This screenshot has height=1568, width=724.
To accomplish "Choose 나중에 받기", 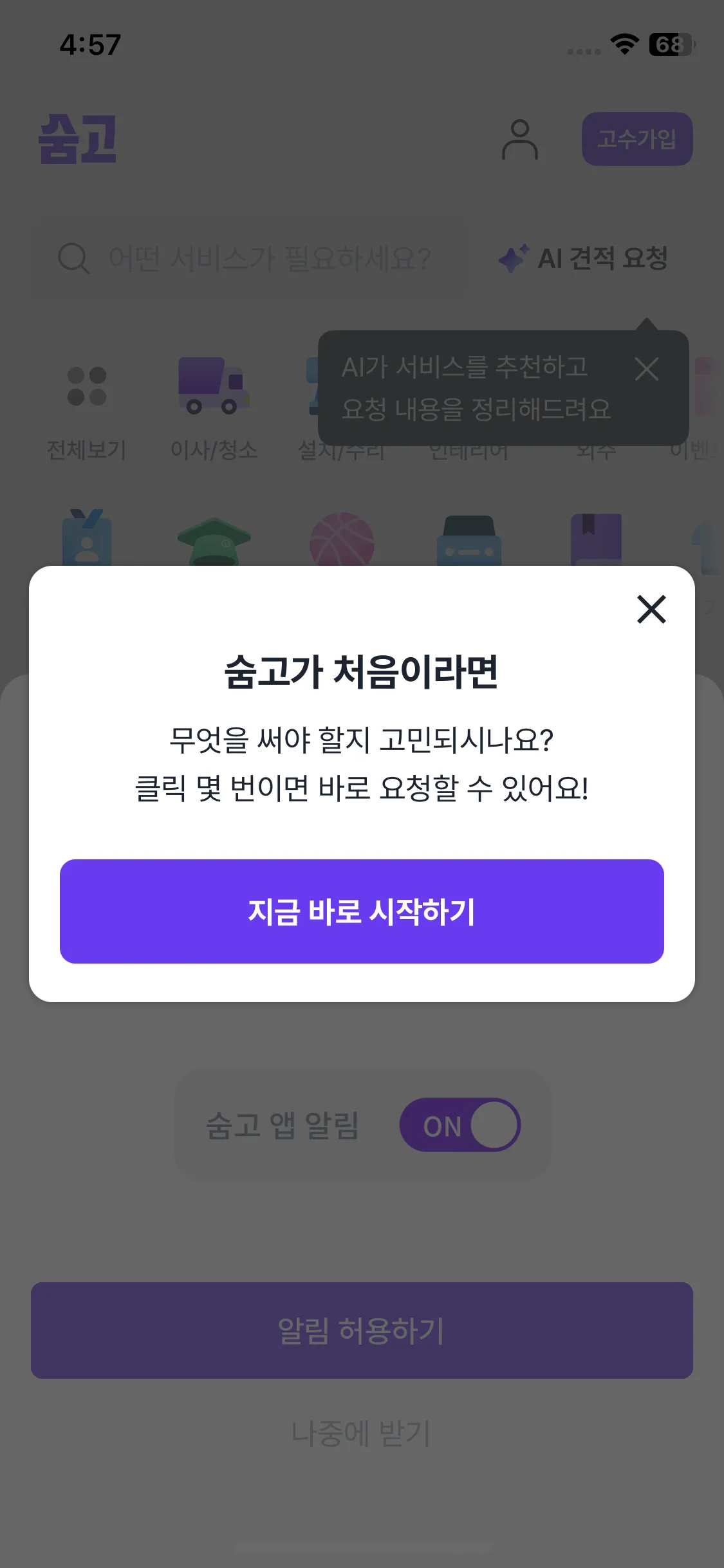I will tap(362, 1433).
